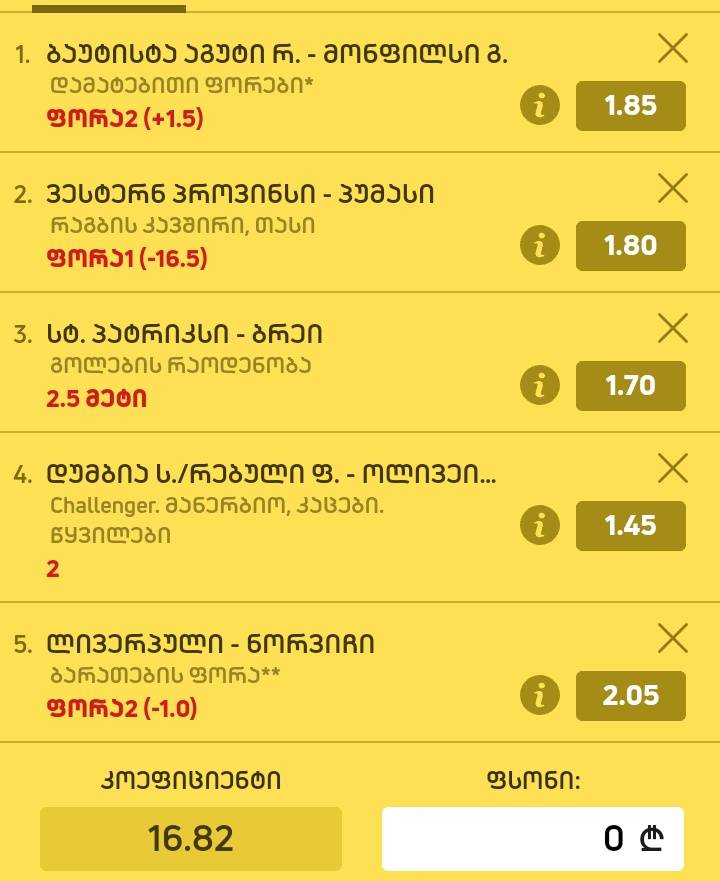Remove the ლივერპული - ნორვიჩი bet
Viewport: 720px width, 881px height.
tap(672, 638)
